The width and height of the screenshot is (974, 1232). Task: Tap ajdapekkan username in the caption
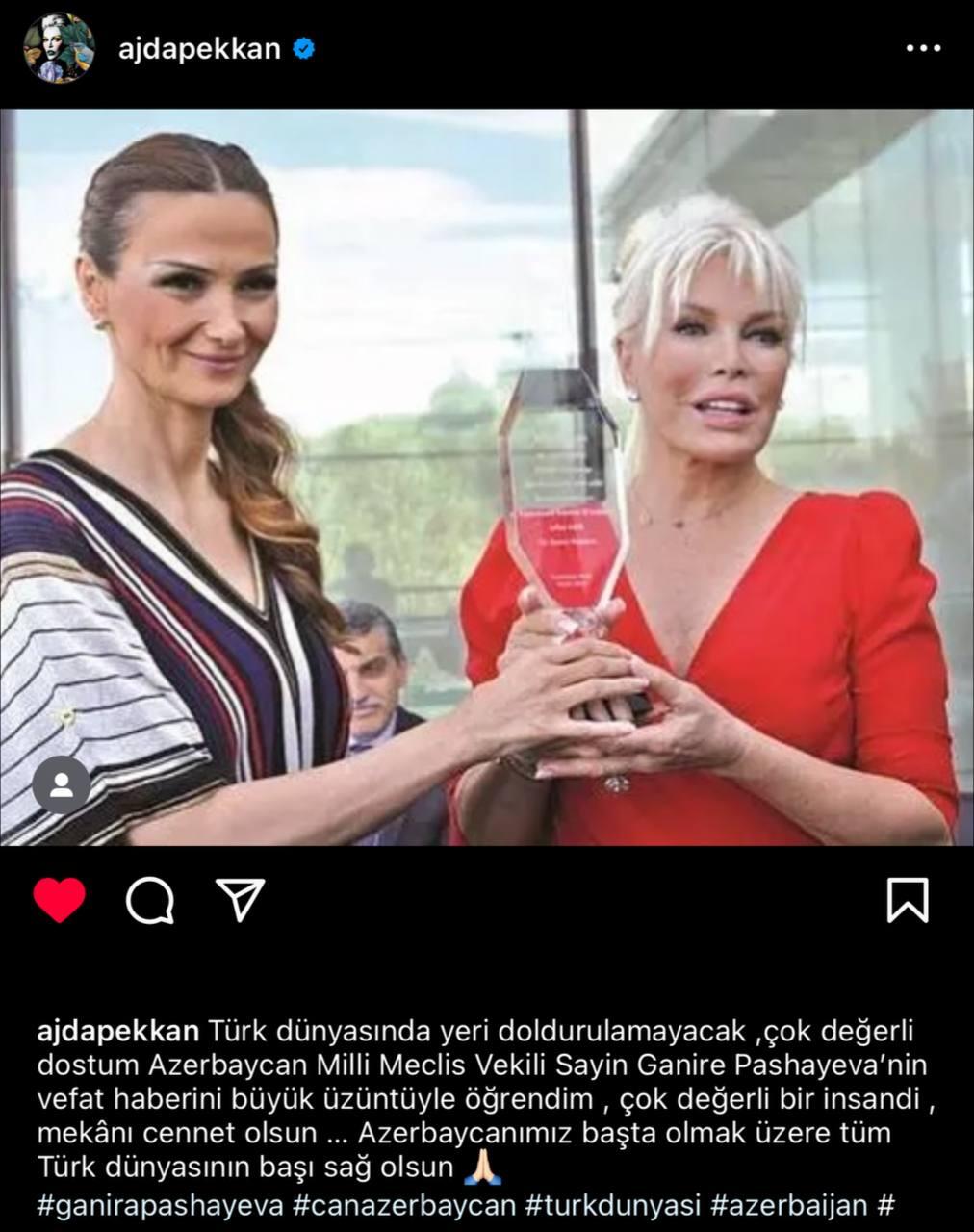tap(117, 1032)
